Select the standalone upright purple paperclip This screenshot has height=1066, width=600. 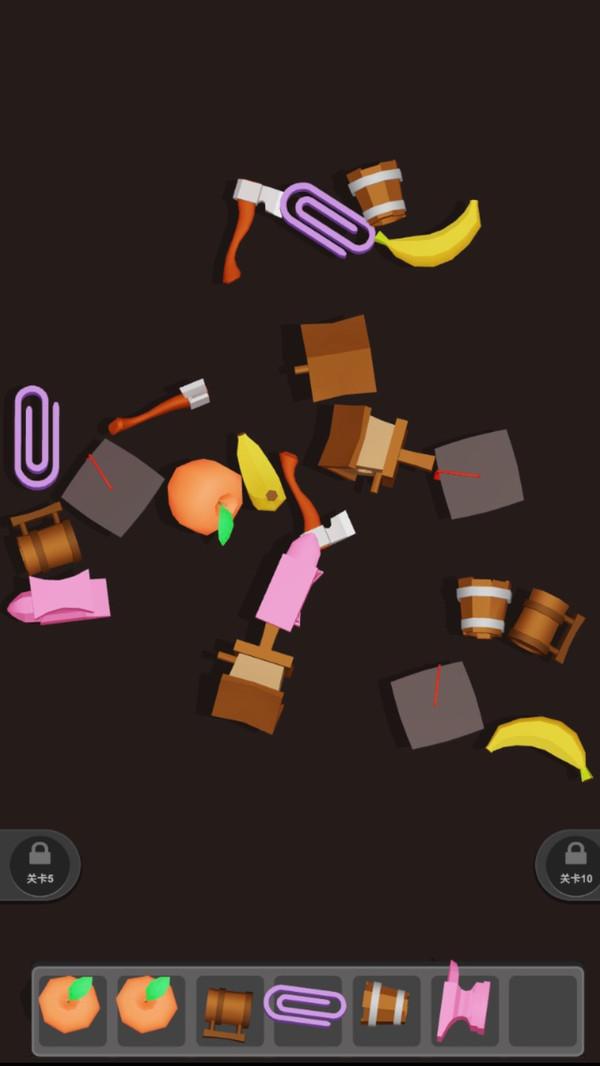pyautogui.click(x=37, y=436)
